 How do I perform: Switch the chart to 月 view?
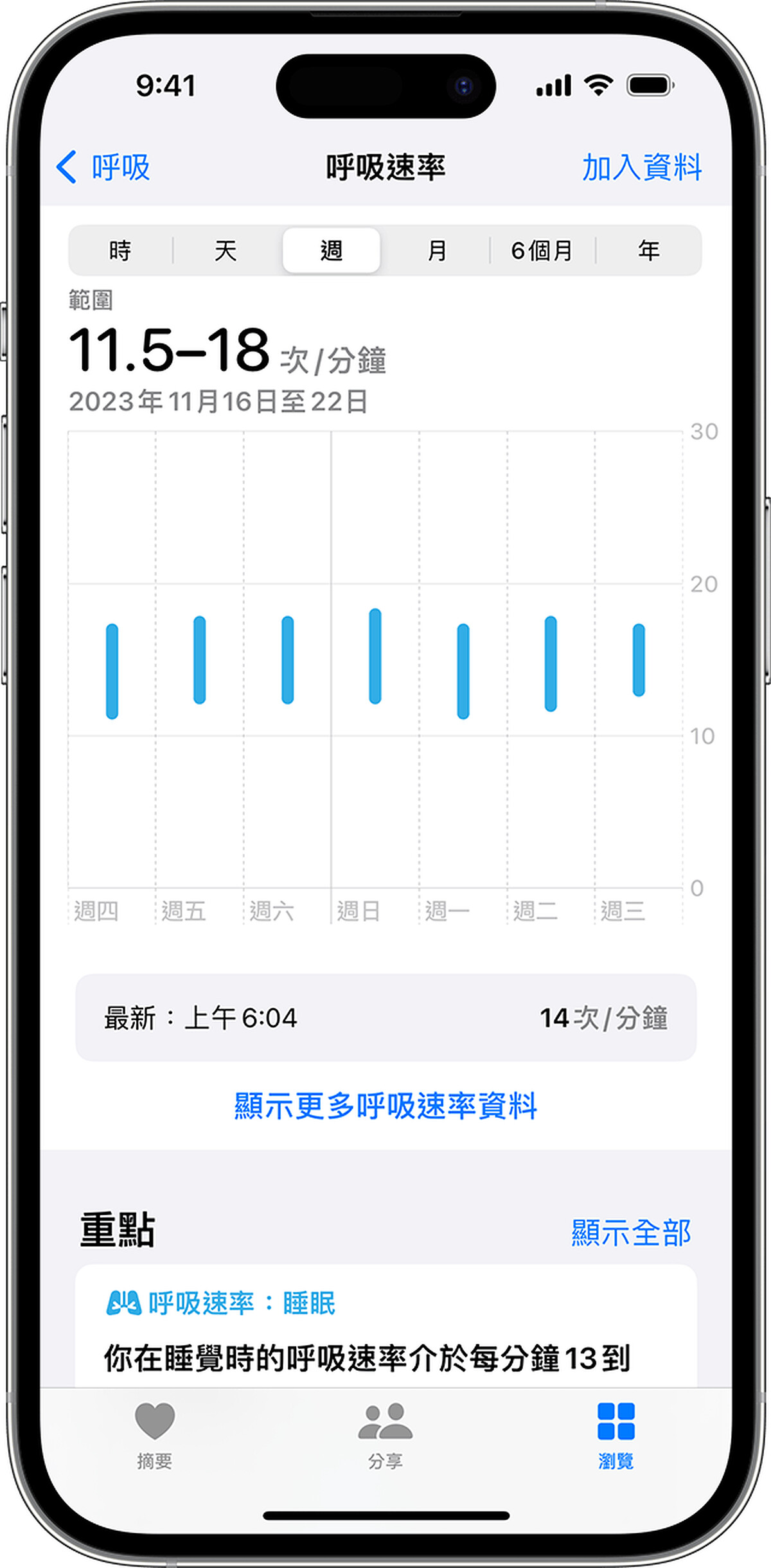(x=437, y=251)
